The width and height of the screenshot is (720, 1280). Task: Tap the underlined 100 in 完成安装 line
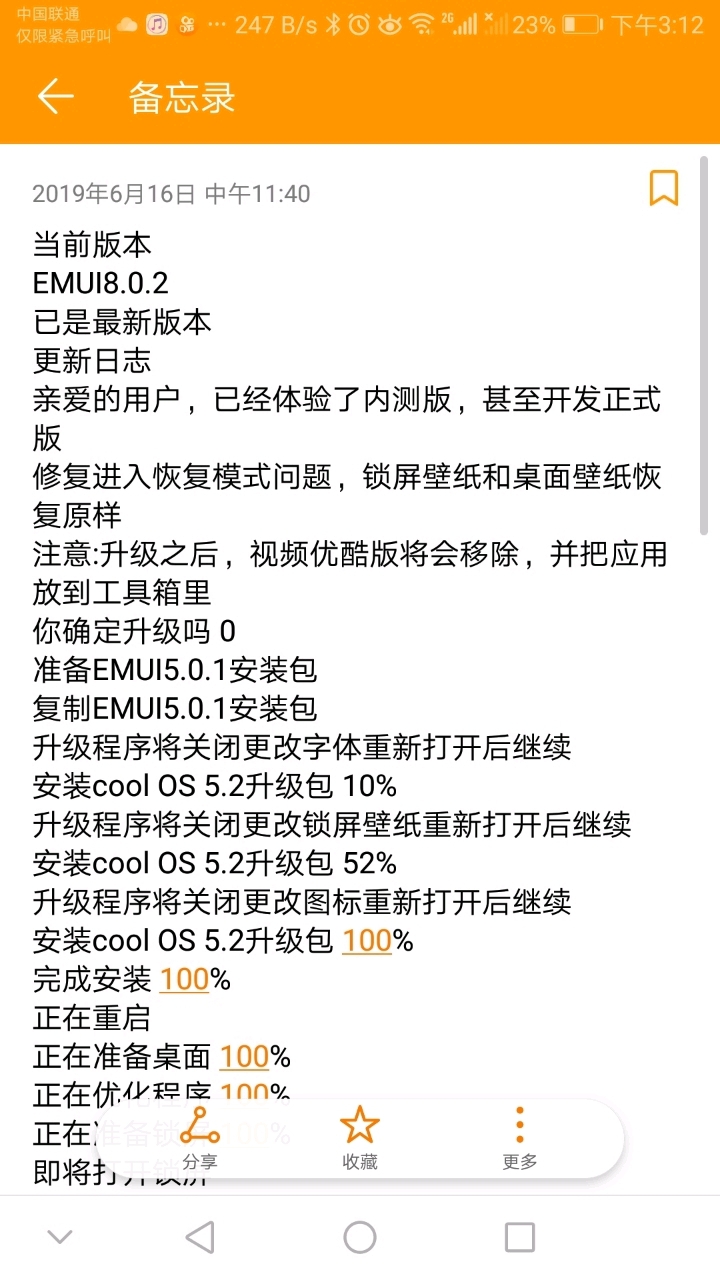(x=184, y=979)
